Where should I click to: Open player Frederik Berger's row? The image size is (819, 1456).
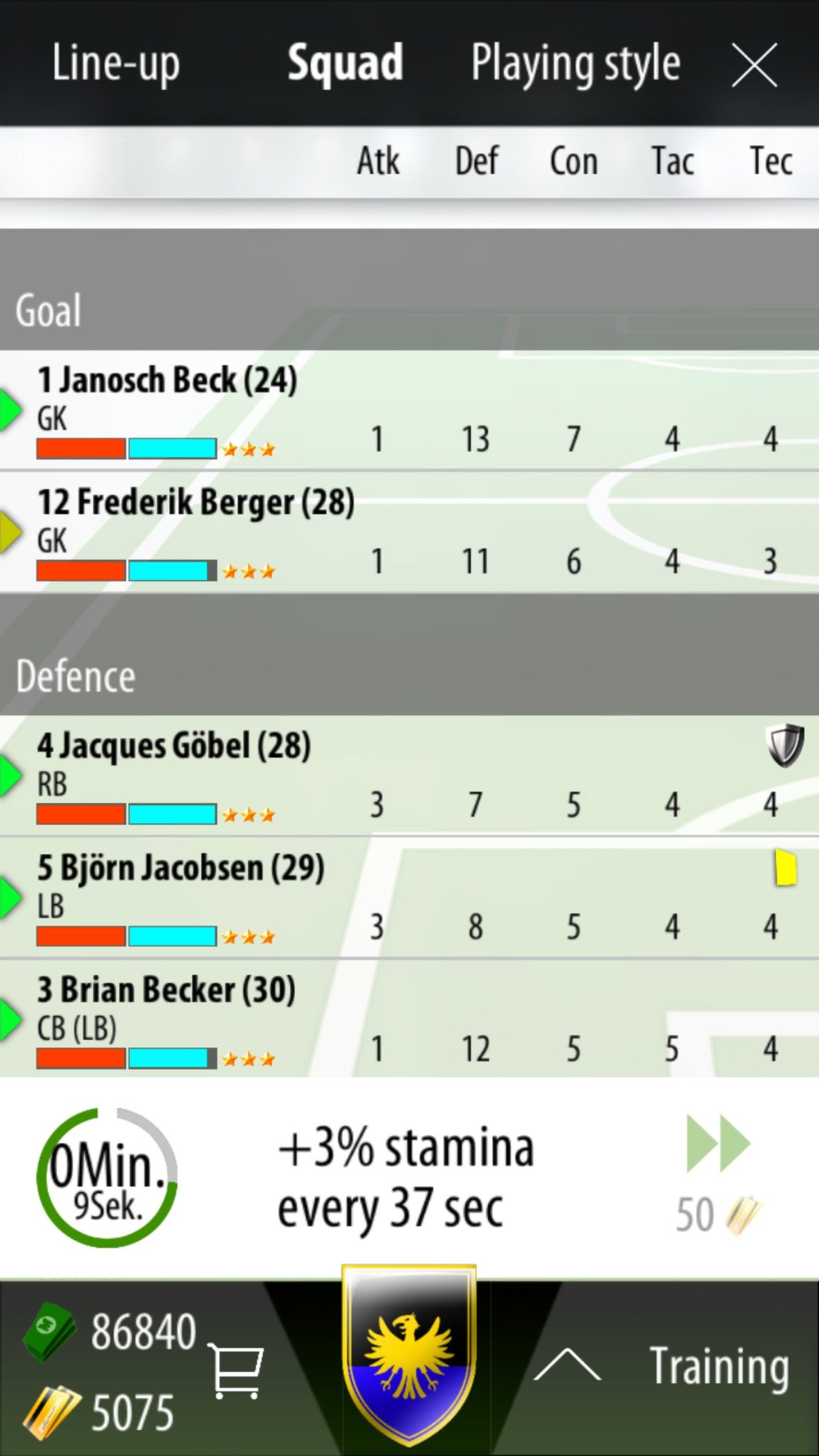409,532
